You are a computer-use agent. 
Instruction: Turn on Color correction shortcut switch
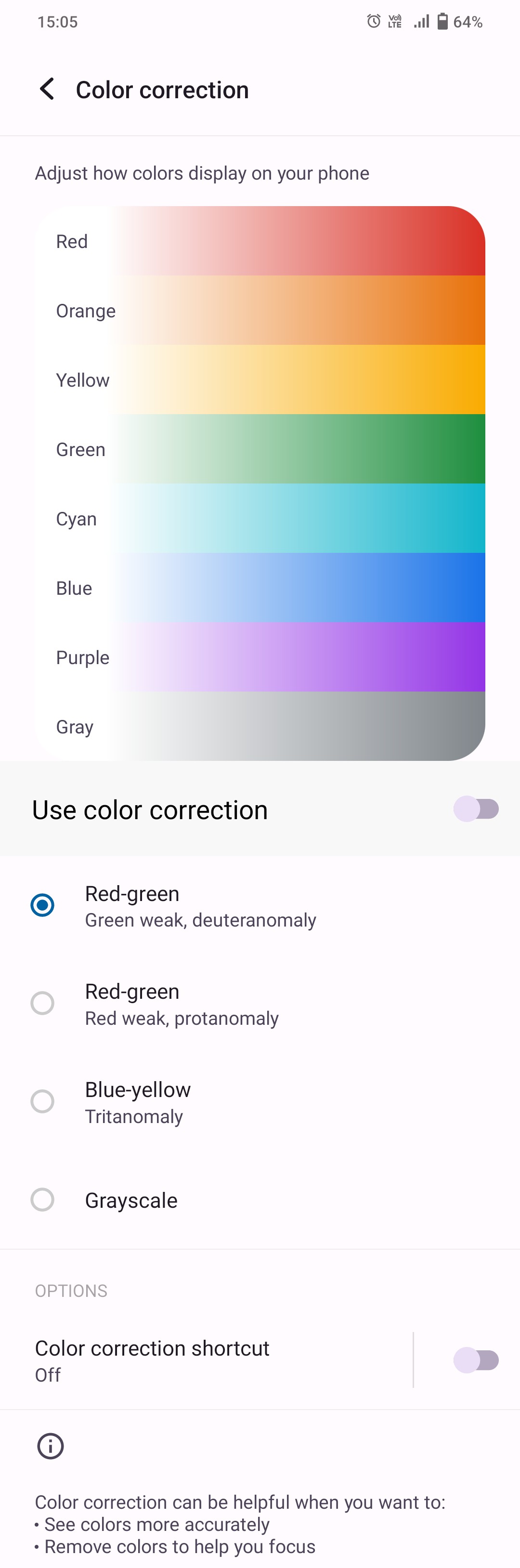(476, 1360)
